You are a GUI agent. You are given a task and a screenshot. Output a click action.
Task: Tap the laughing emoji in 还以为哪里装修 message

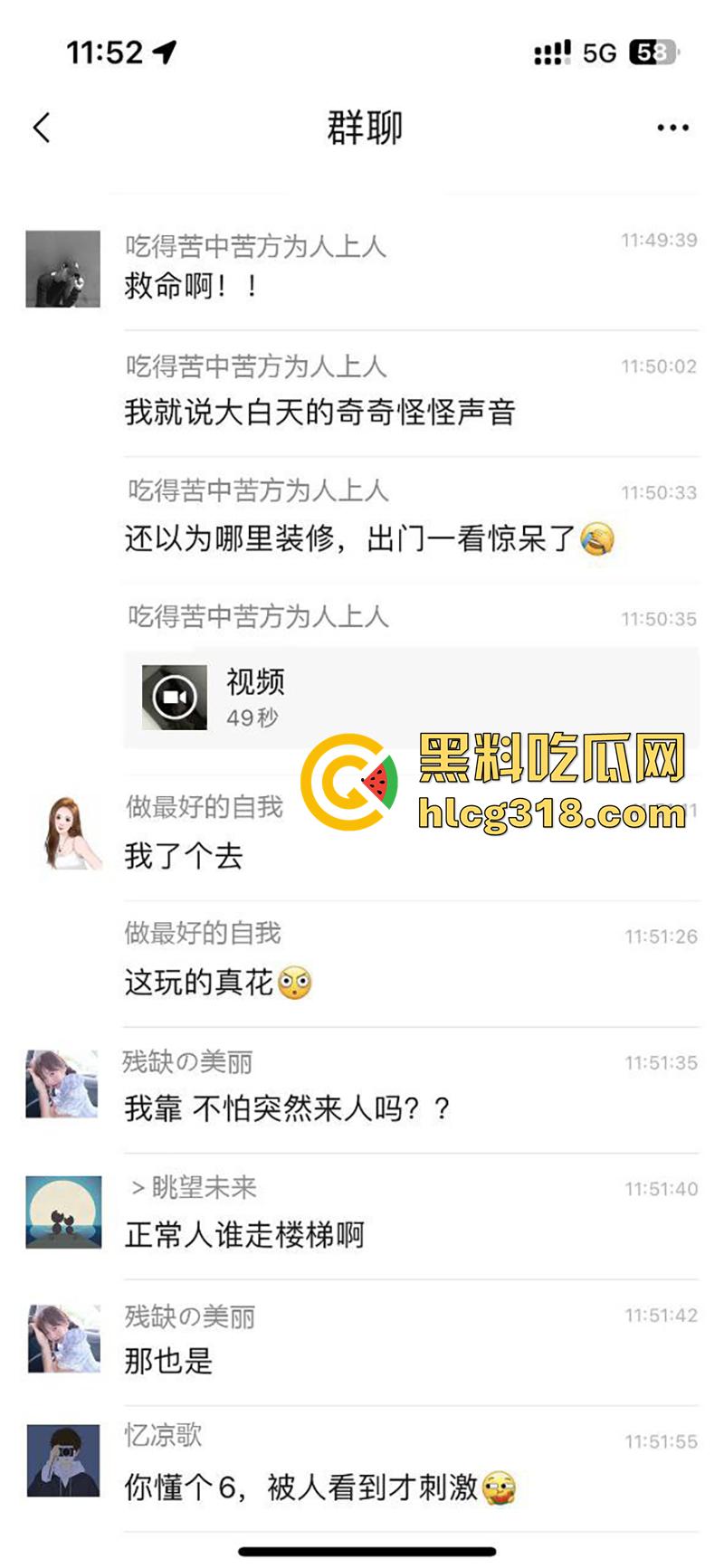click(597, 543)
